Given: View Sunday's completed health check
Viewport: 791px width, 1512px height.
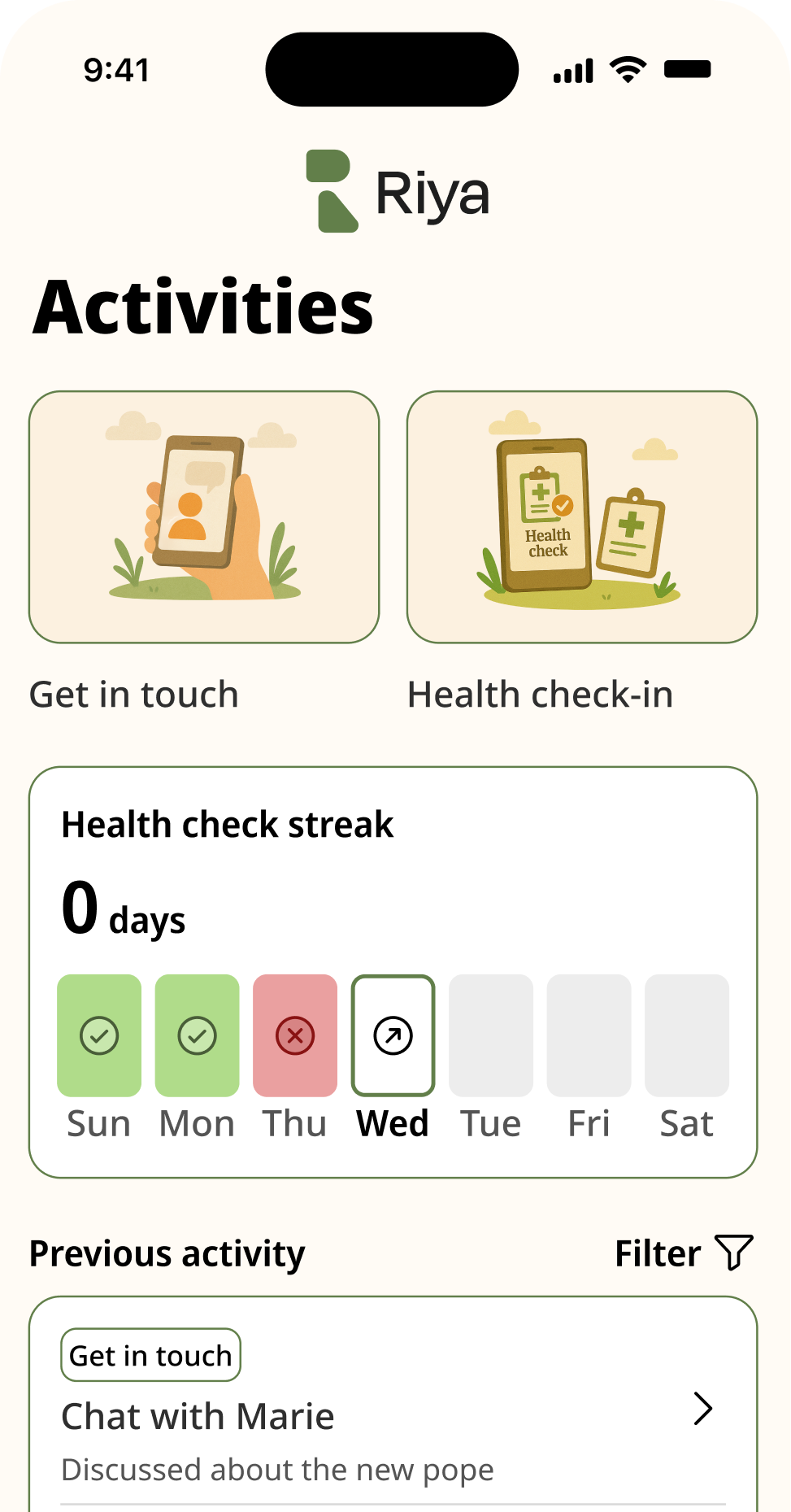Looking at the screenshot, I should click(99, 1035).
